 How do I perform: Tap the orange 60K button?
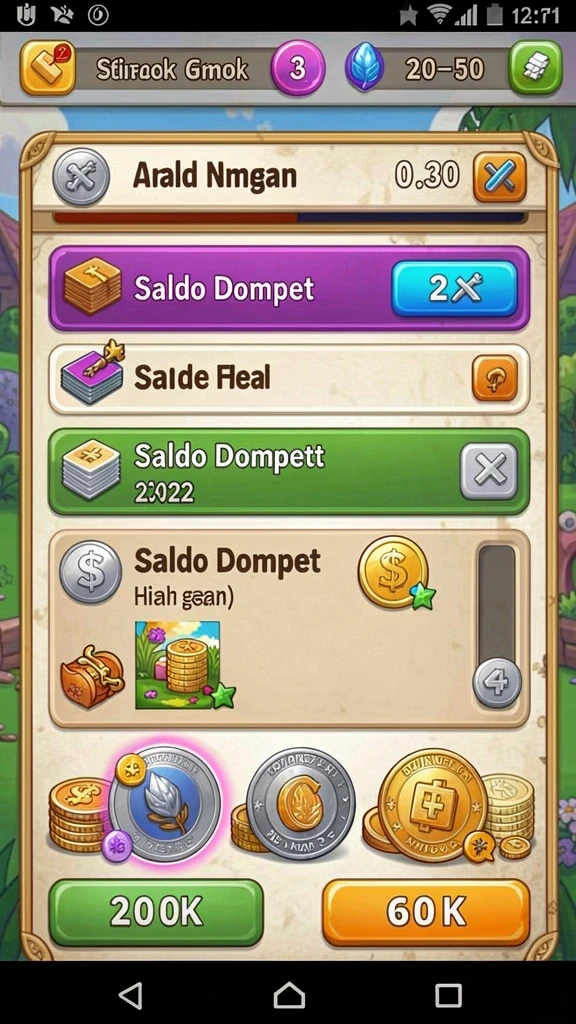[x=426, y=912]
